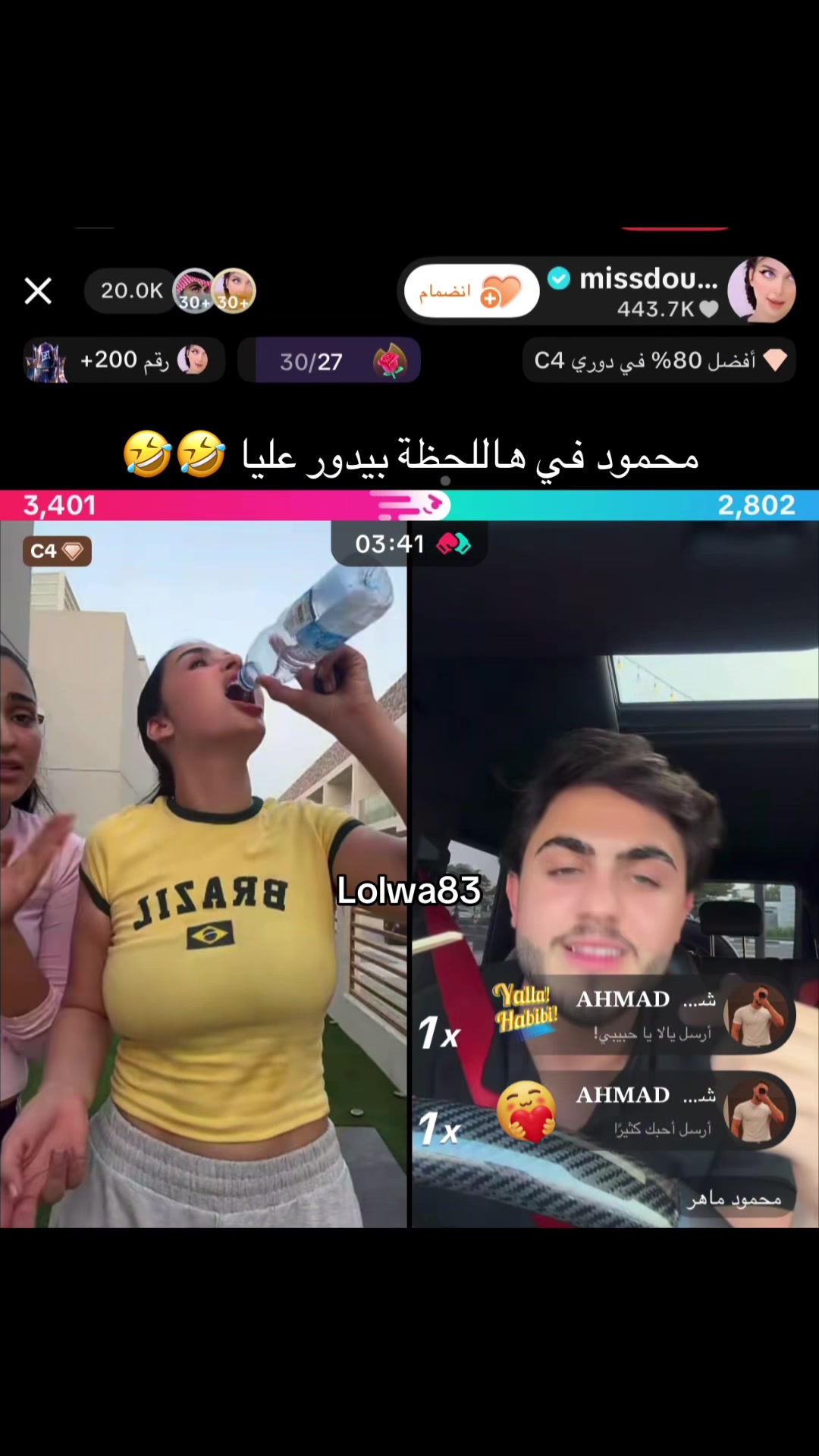Open the 30/27 rose gift goal
Viewport: 819px width, 1456px height.
point(329,361)
